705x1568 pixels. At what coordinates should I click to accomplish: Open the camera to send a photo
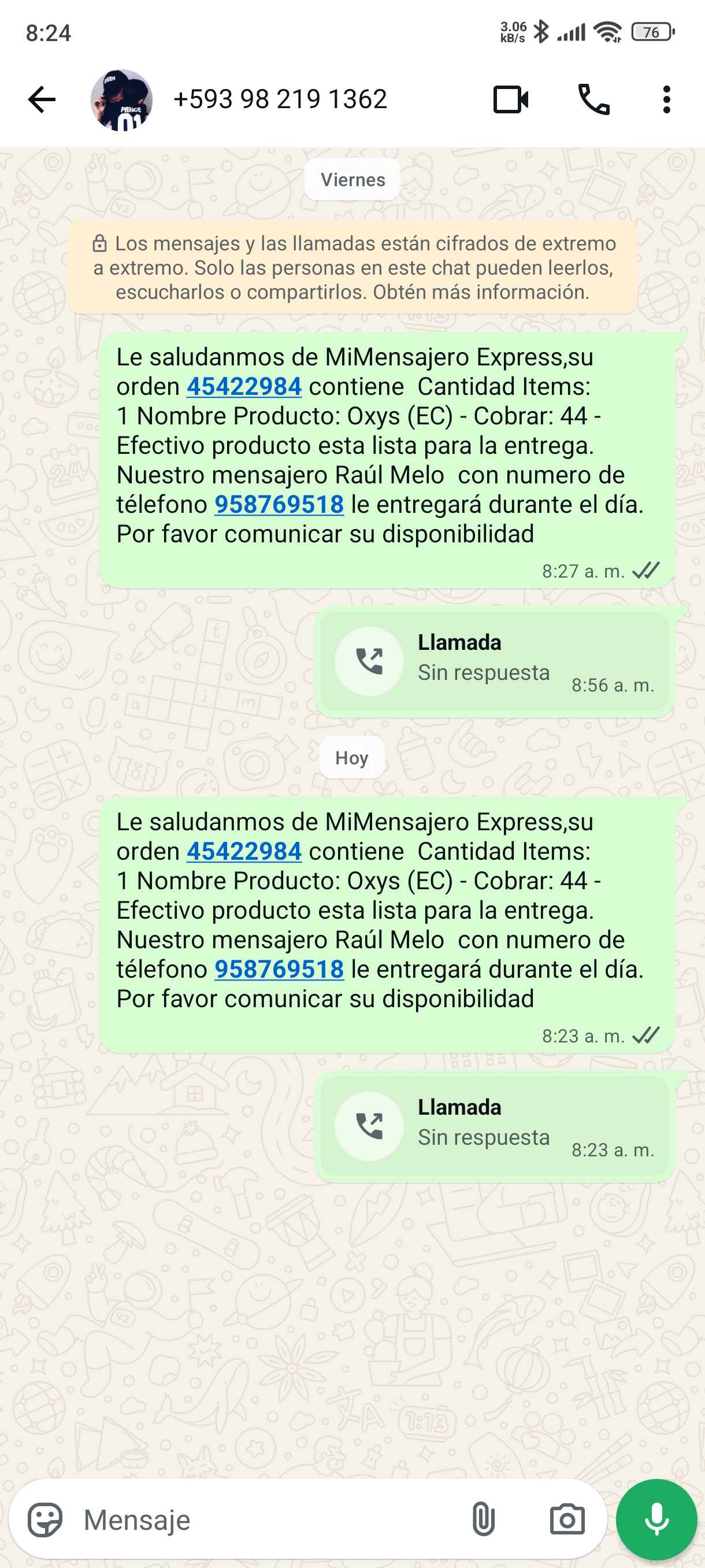point(567,1520)
